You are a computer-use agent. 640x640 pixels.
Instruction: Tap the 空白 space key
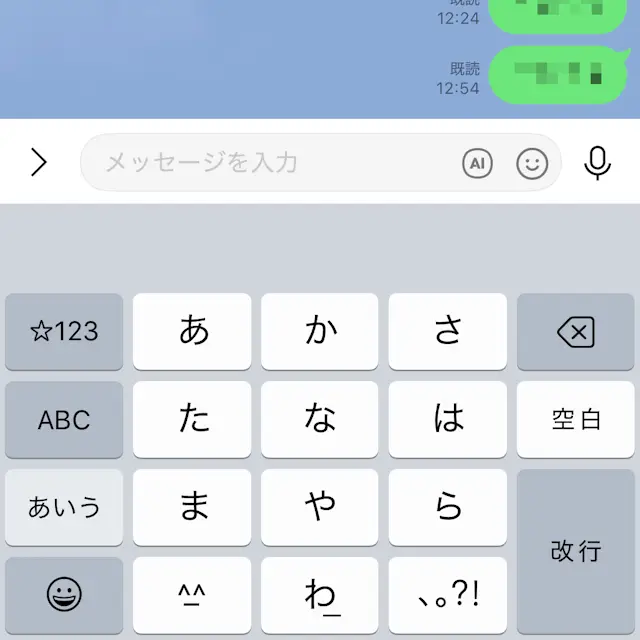575,419
